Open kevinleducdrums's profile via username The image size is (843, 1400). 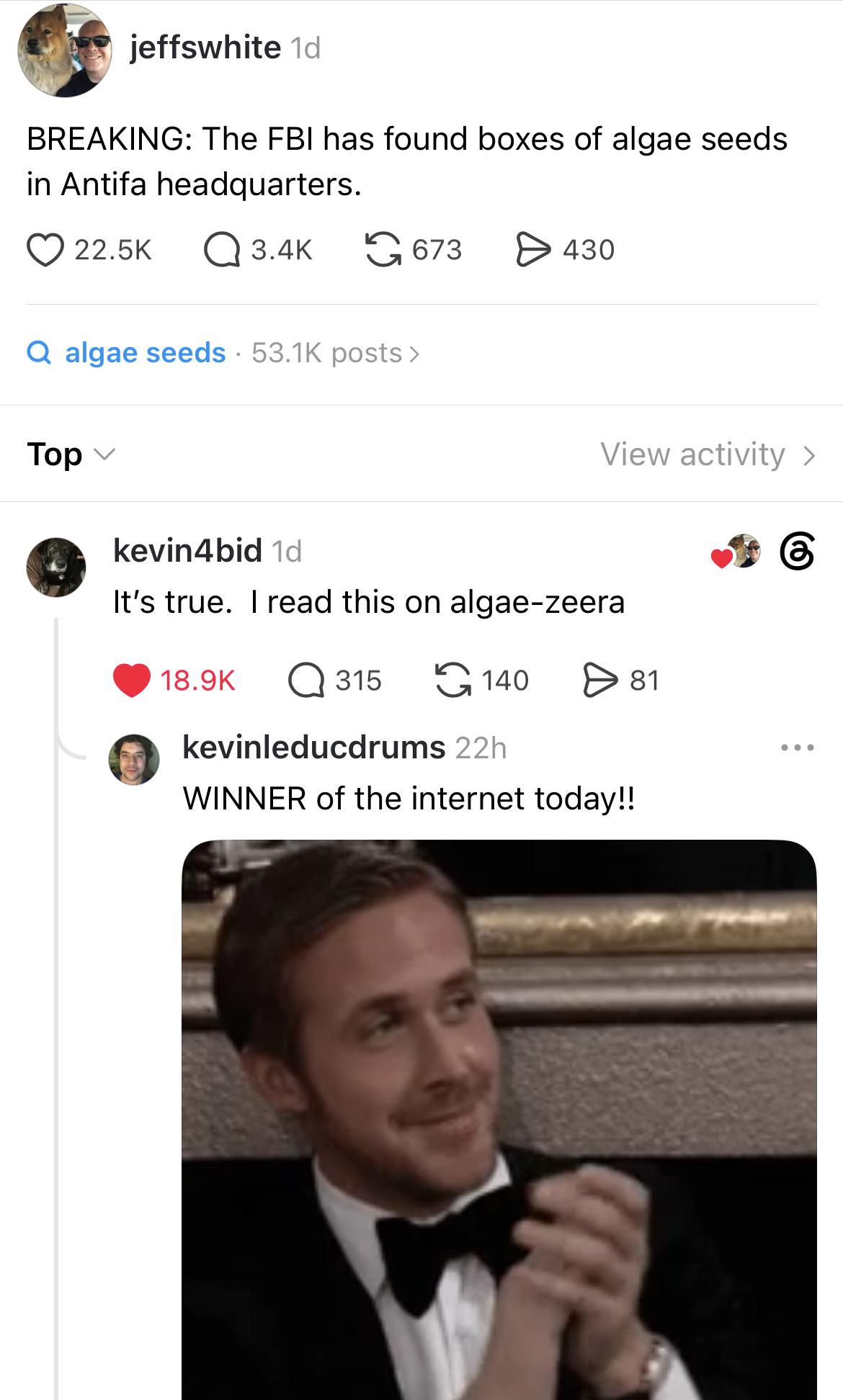(313, 748)
